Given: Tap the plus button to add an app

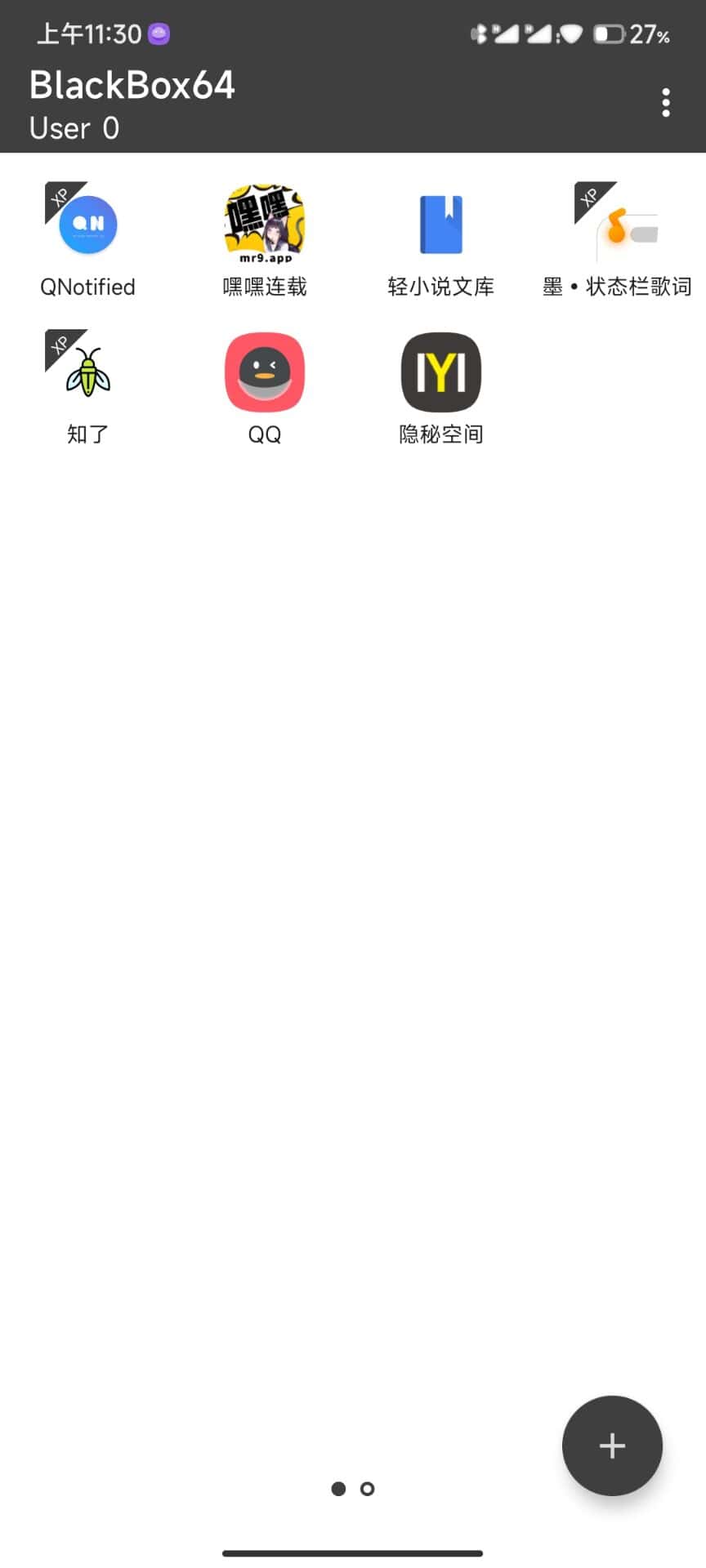Looking at the screenshot, I should tap(612, 1445).
